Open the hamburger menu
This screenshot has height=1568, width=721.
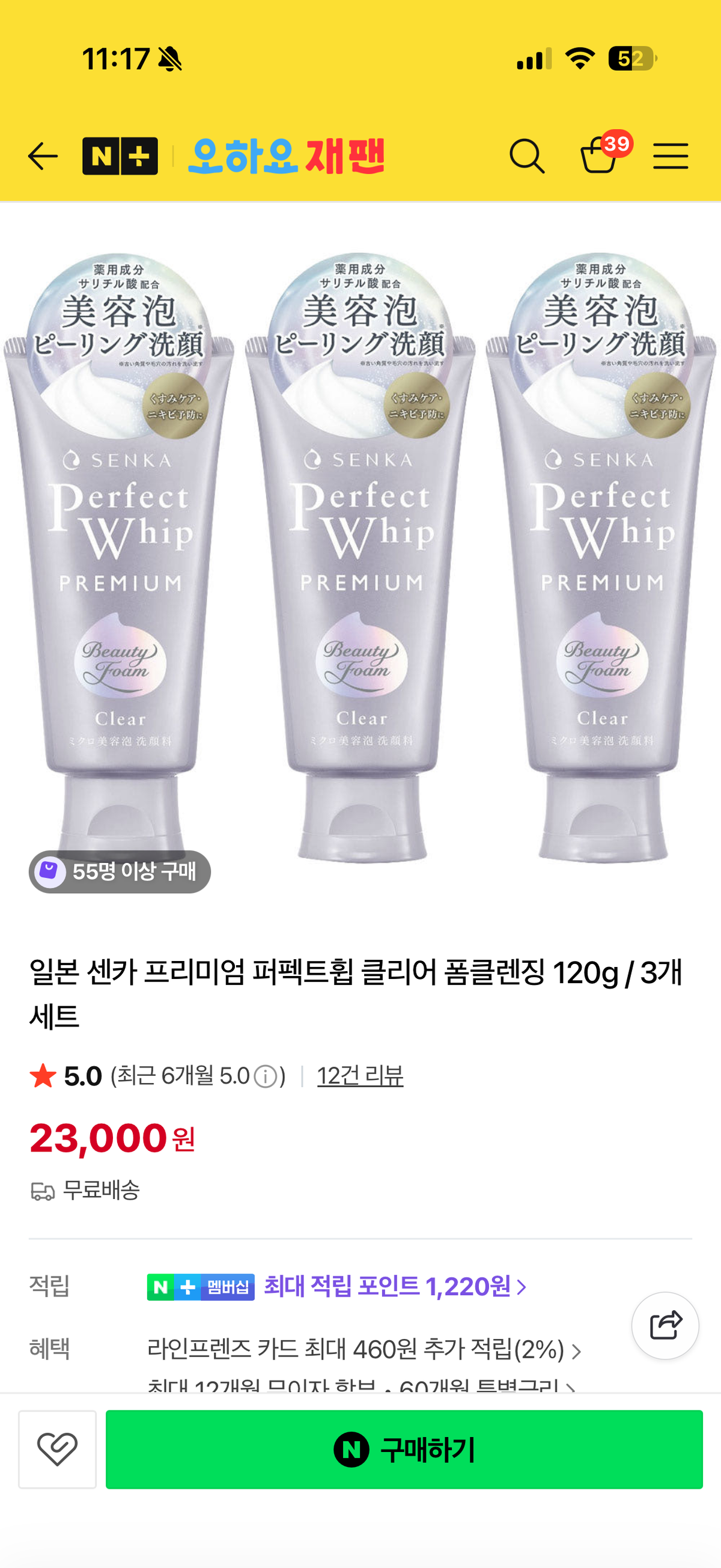pyautogui.click(x=671, y=156)
